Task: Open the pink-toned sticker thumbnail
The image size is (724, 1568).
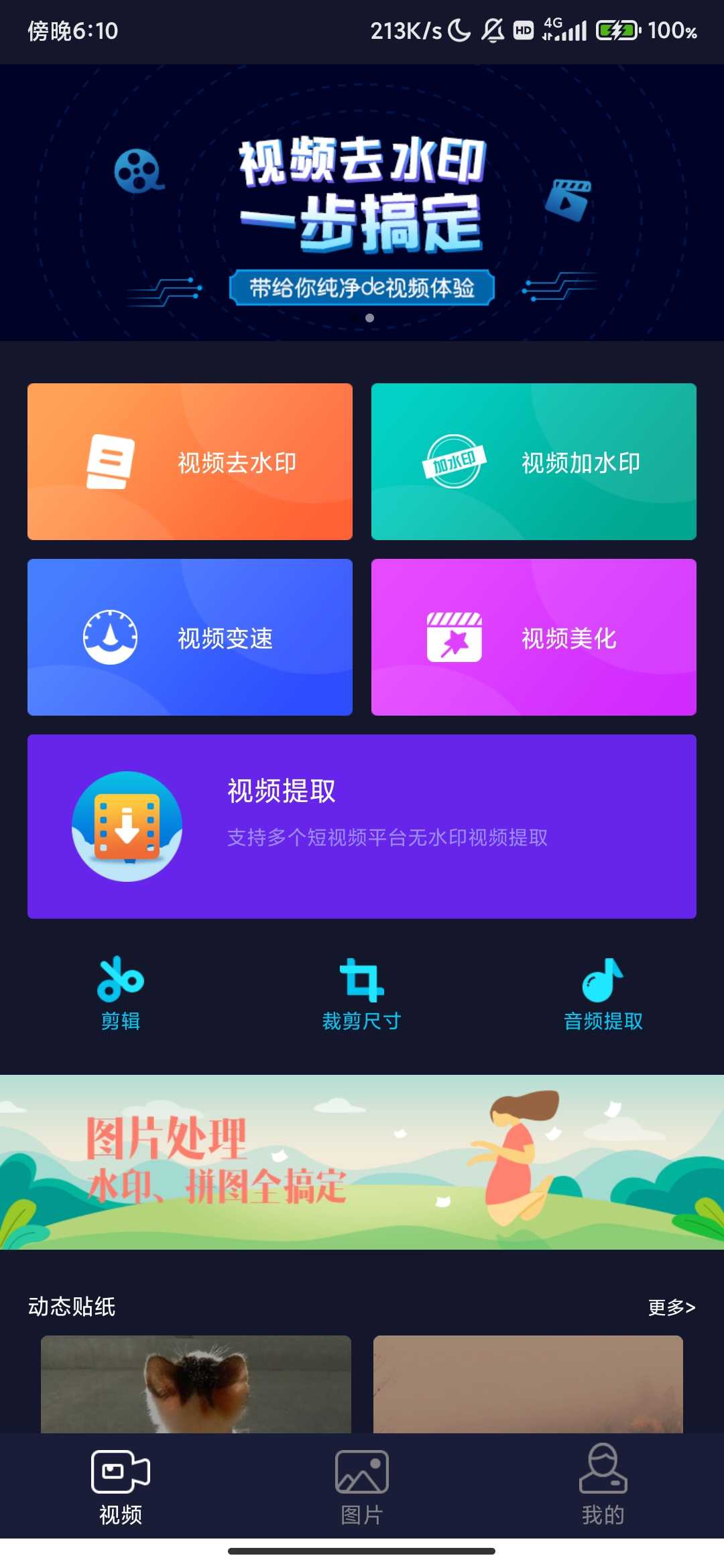Action: (x=528, y=1384)
